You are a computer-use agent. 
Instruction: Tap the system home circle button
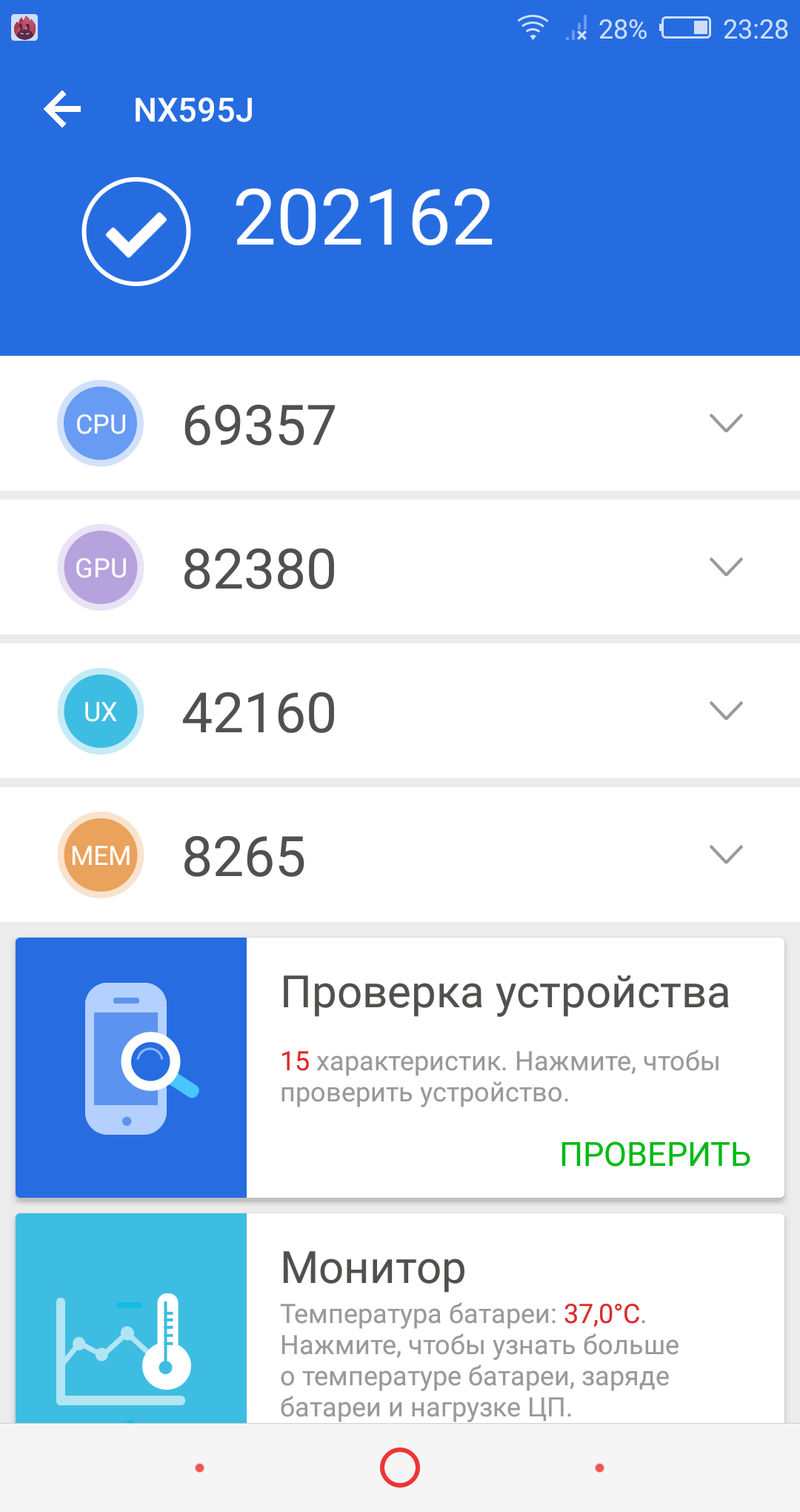400,1468
